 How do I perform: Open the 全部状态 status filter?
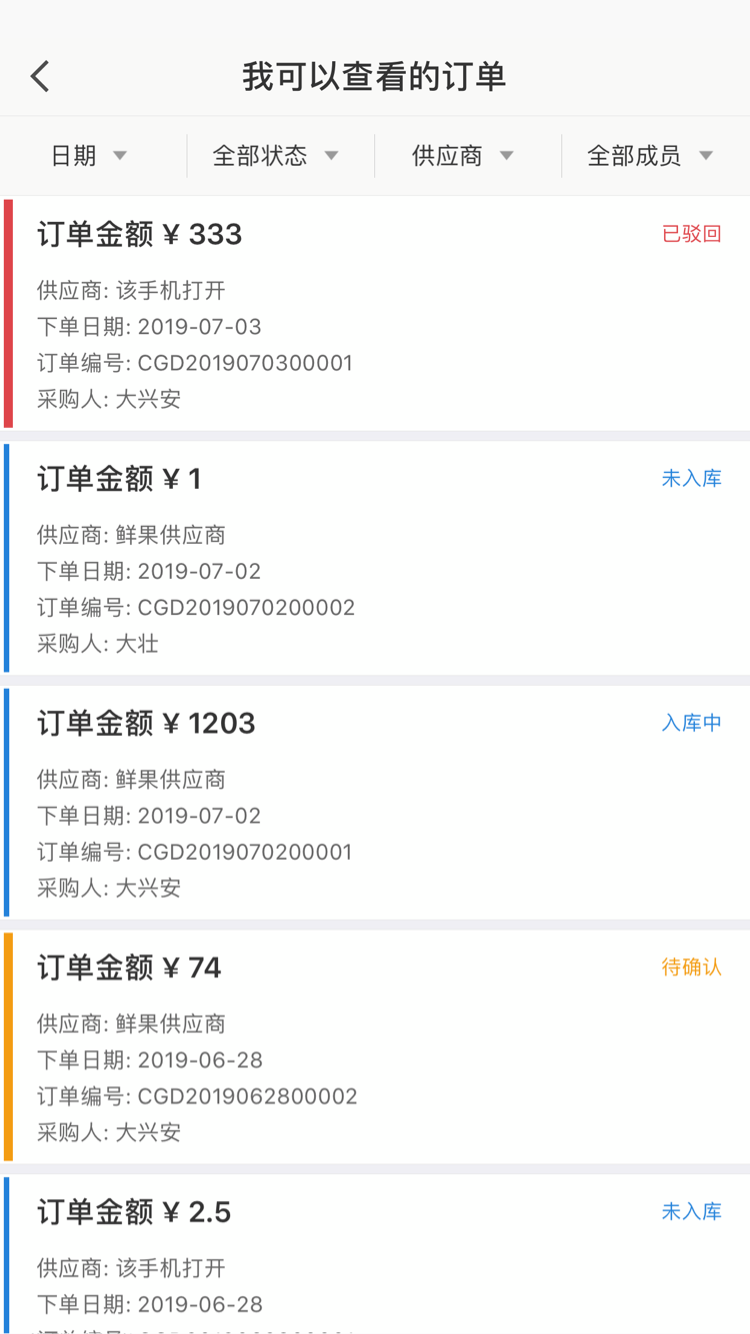[276, 156]
